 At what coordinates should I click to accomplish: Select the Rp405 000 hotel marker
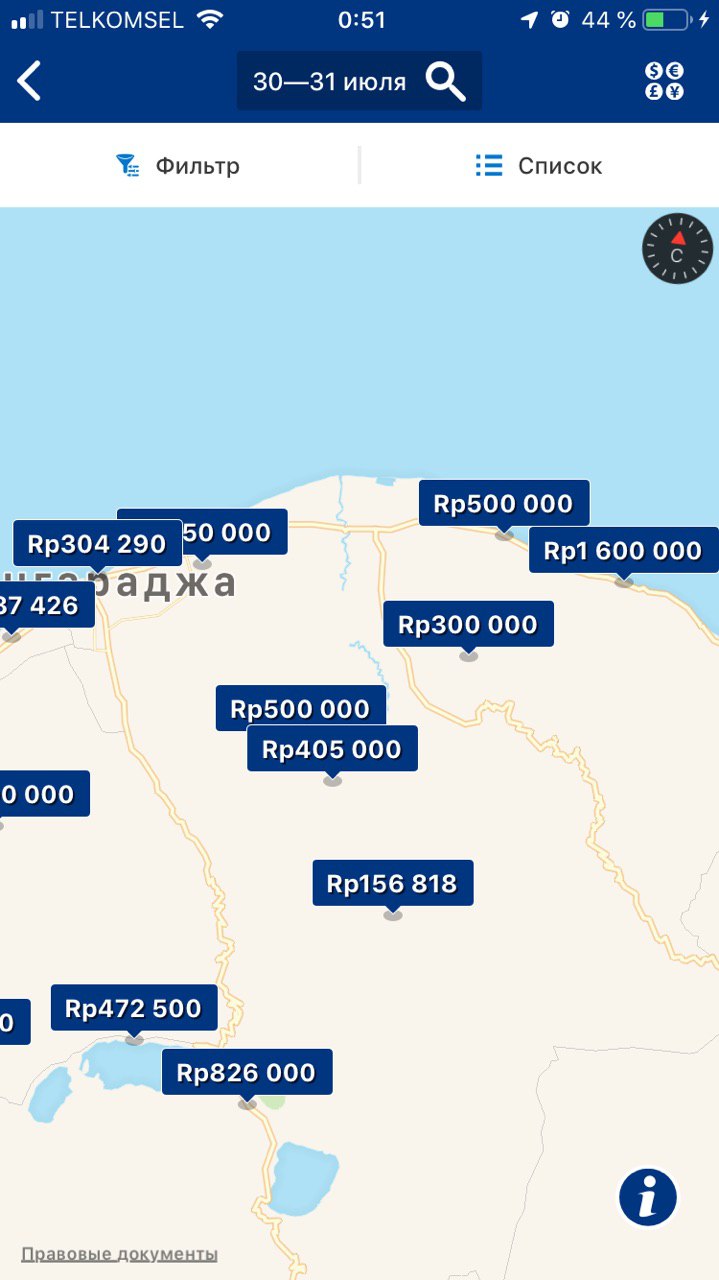332,749
